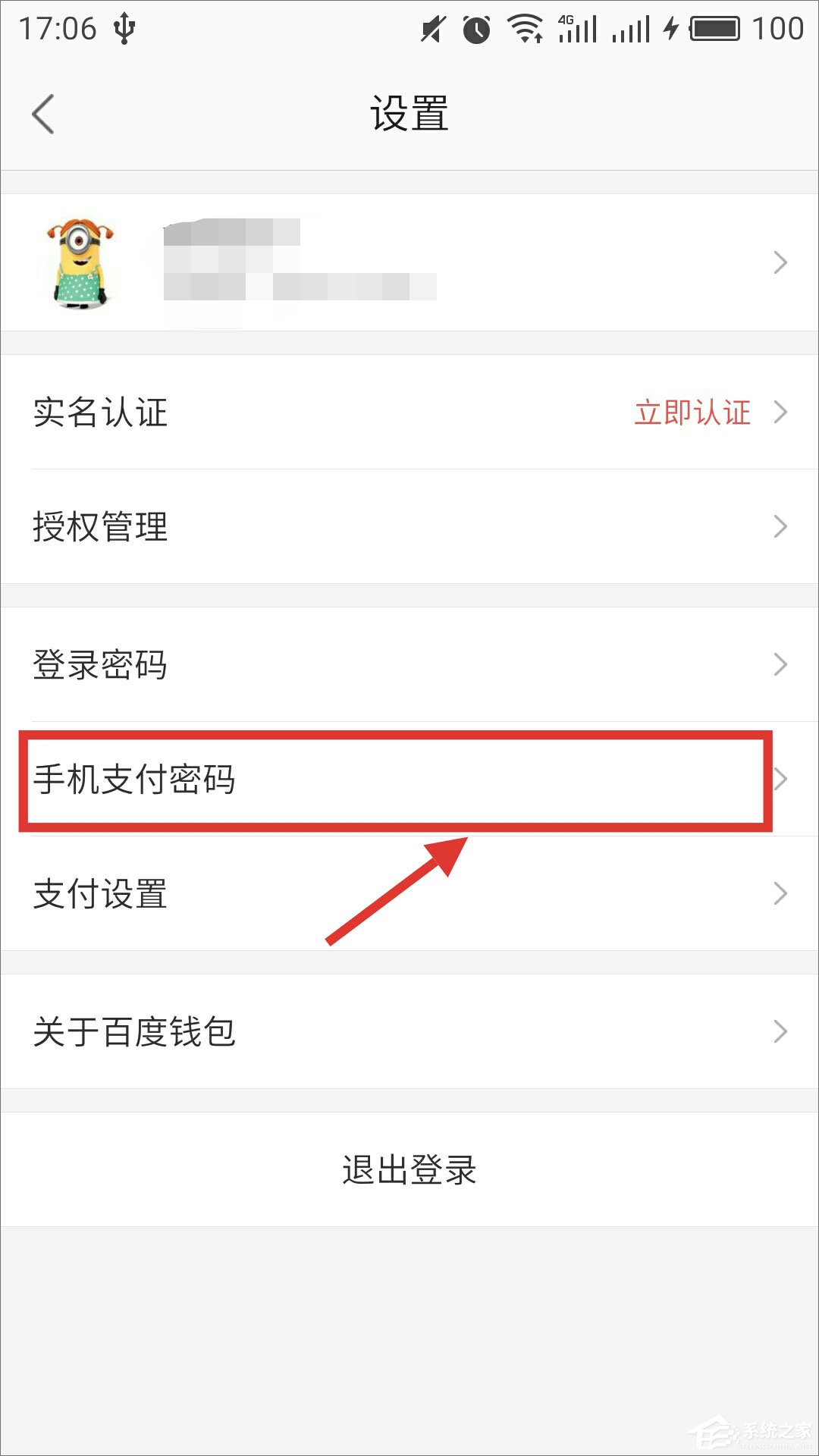Open 关于百度钱包 page
819x1456 pixels.
409,1031
